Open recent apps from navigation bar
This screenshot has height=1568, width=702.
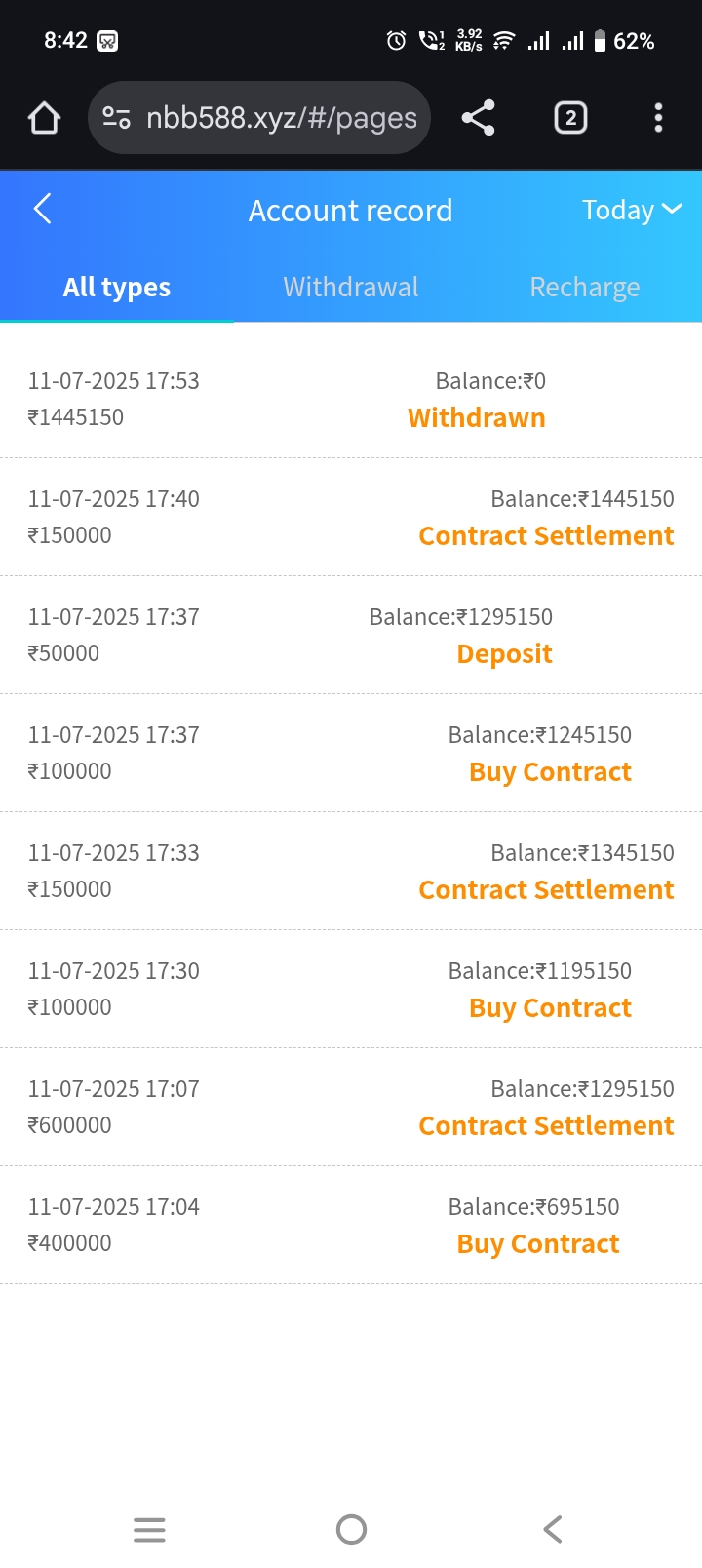tap(149, 1529)
